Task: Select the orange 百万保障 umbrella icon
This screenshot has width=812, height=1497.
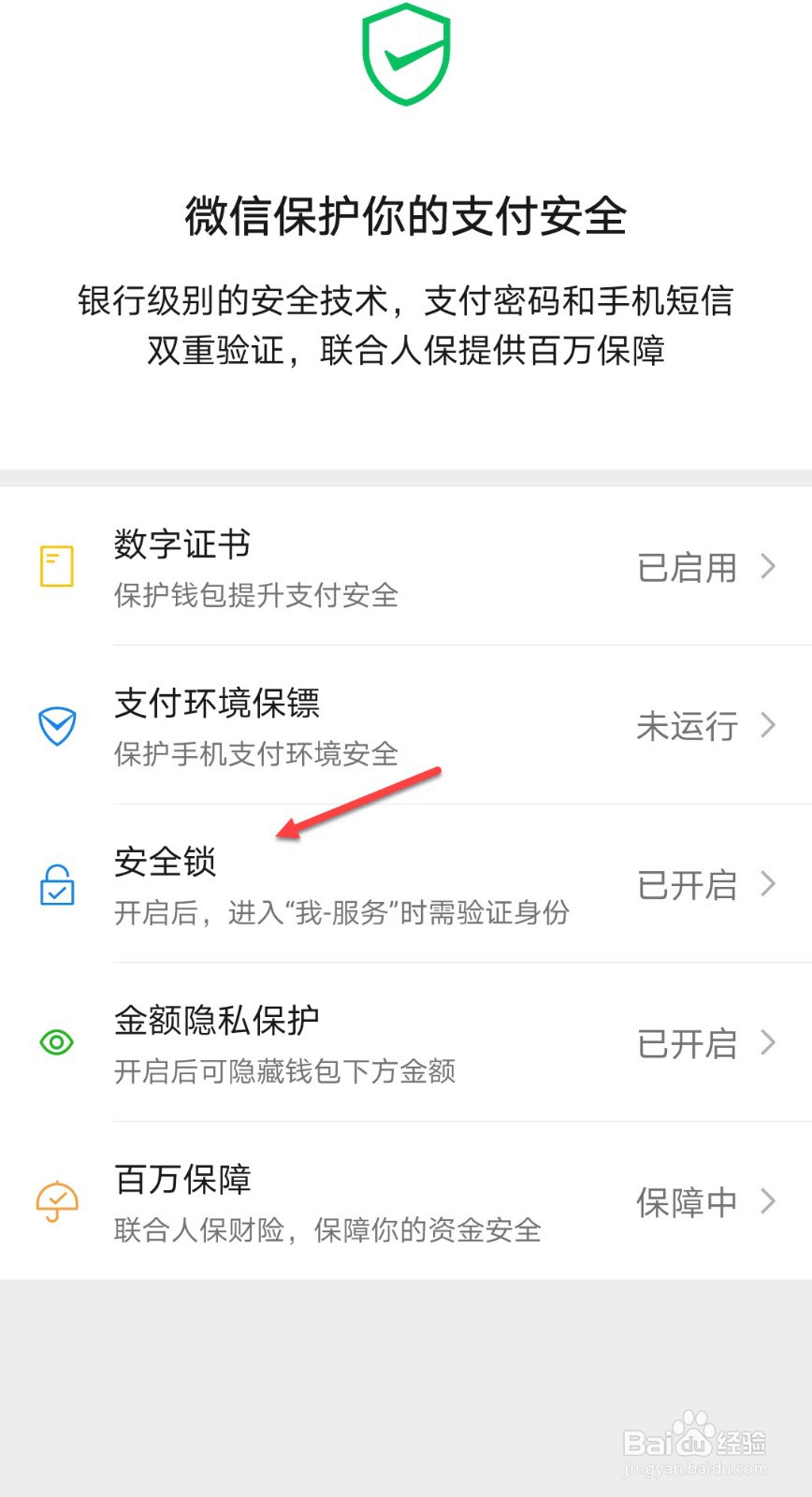Action: (x=56, y=1201)
